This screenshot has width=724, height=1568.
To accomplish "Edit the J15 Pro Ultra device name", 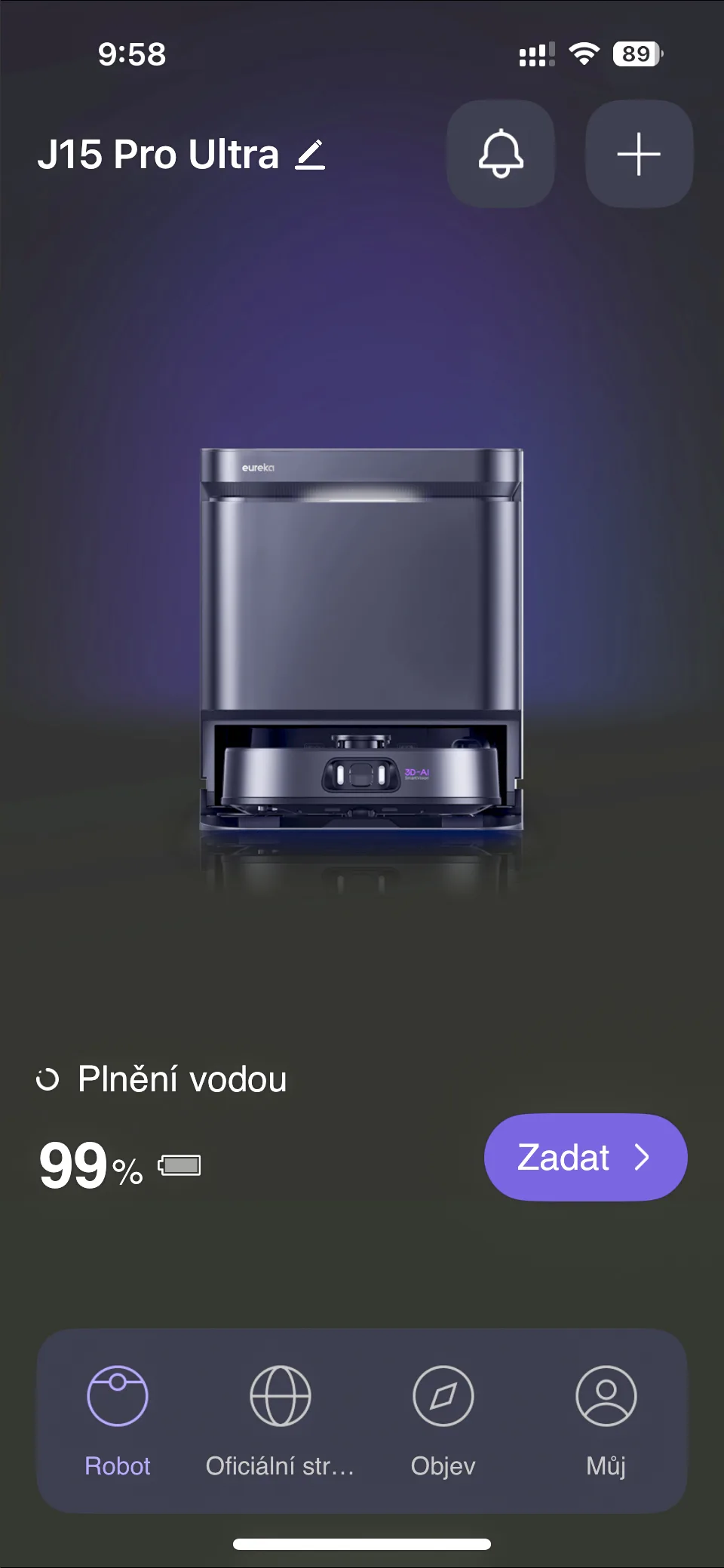I will pyautogui.click(x=310, y=155).
